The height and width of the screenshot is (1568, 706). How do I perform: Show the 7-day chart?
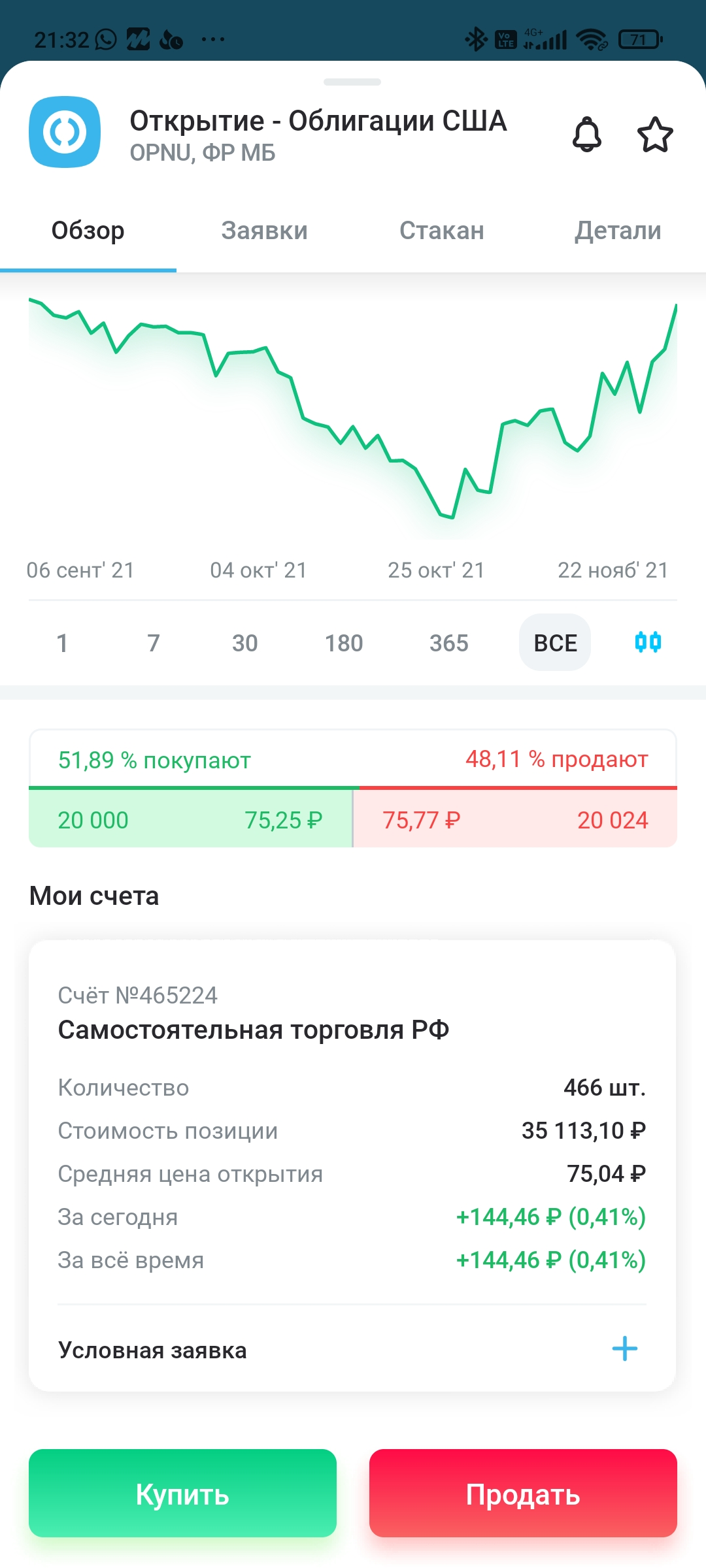click(154, 643)
